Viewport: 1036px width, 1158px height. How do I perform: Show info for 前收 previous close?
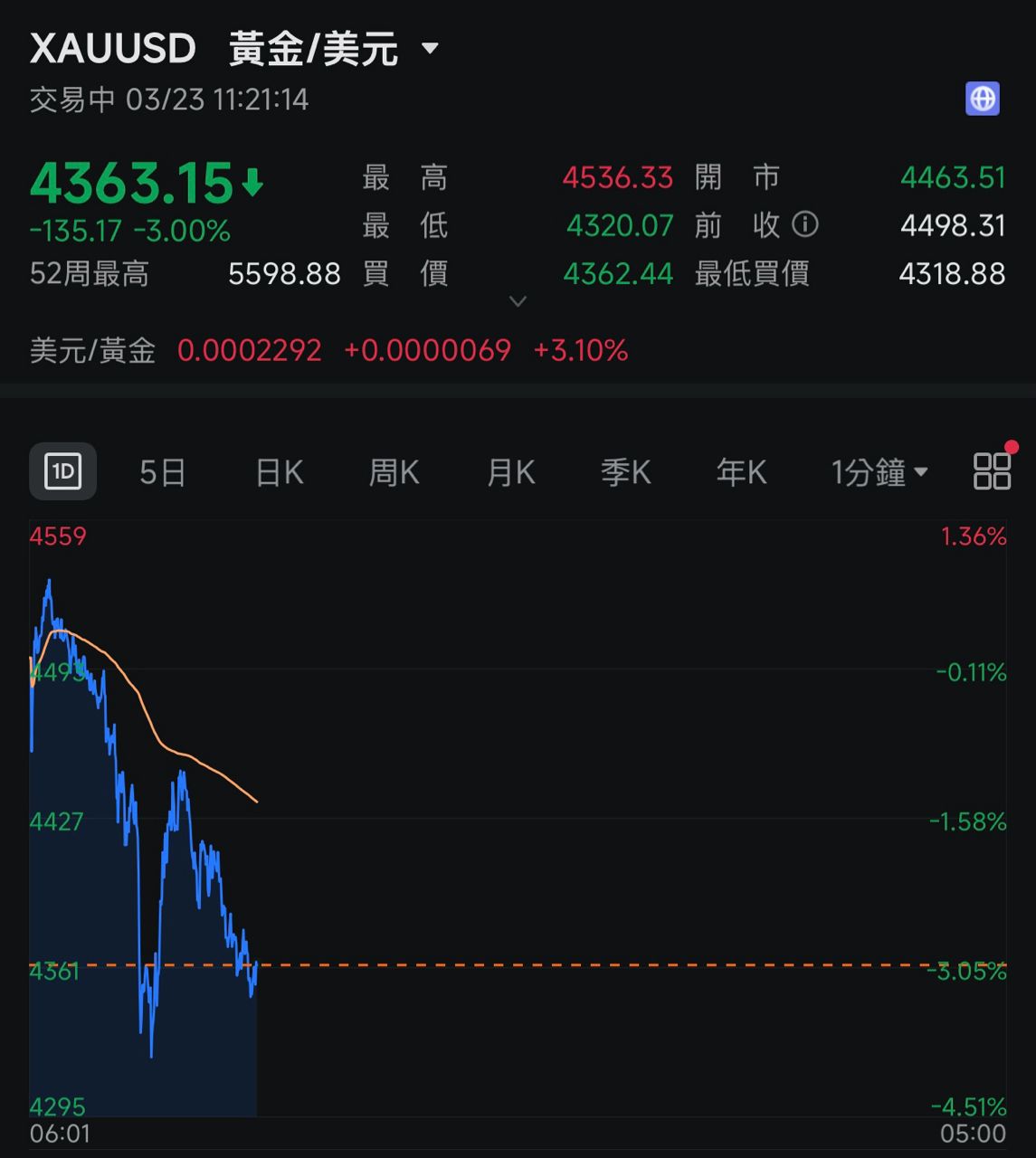coord(805,224)
